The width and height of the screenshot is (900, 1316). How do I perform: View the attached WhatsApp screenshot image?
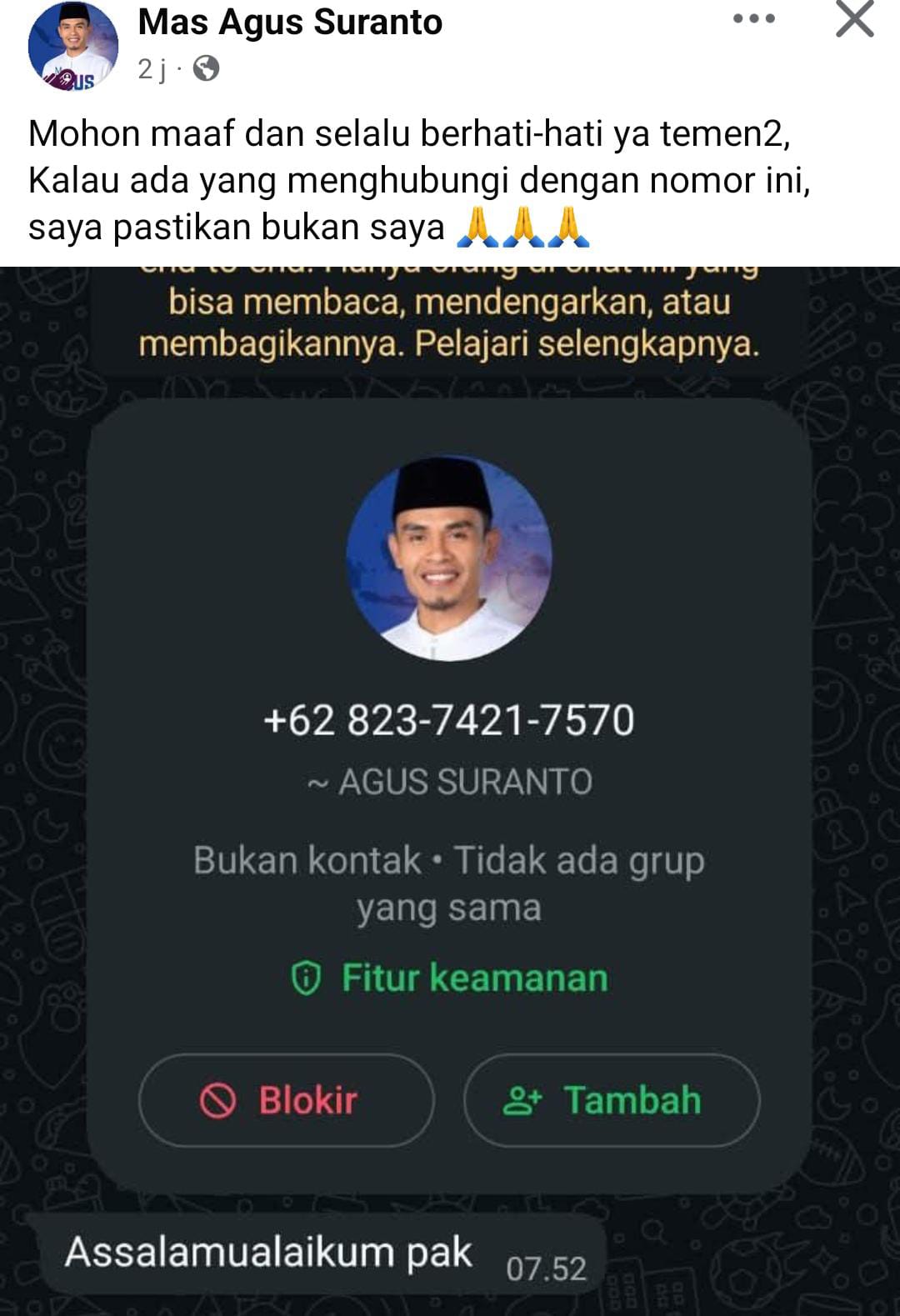point(450,790)
